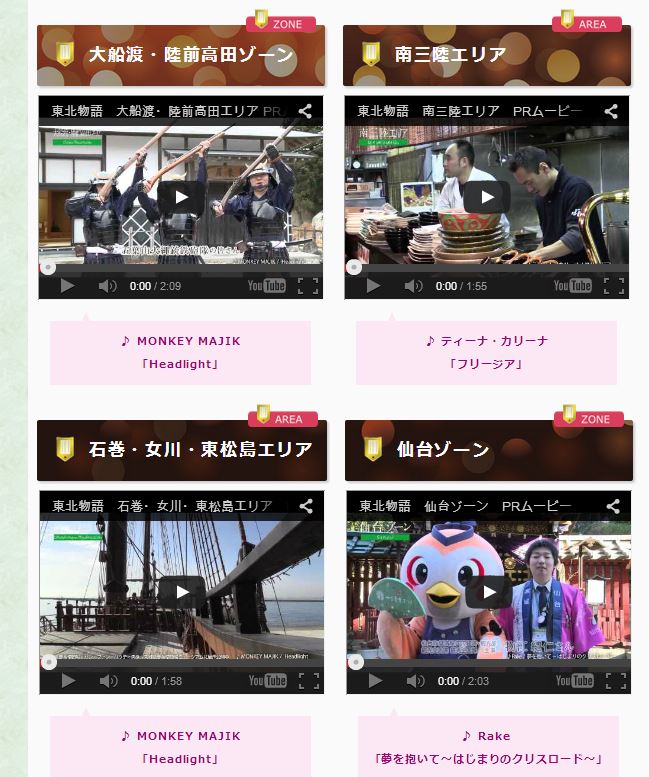The width and height of the screenshot is (649, 777).
Task: Share the 石巻・女川・東松島 video
Action: click(x=308, y=506)
